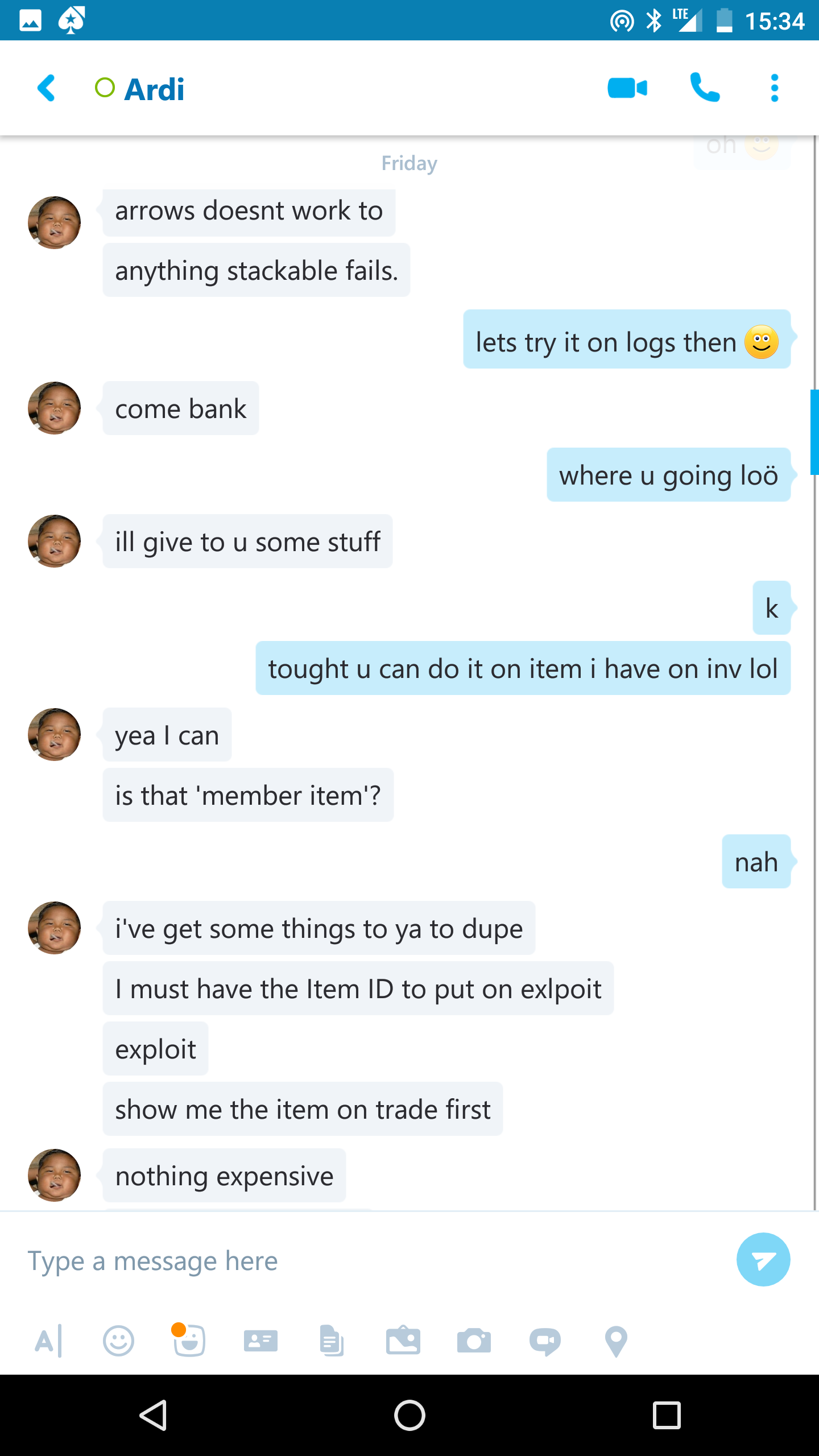
Task: Open the three-dot overflow menu
Action: pyautogui.click(x=774, y=88)
